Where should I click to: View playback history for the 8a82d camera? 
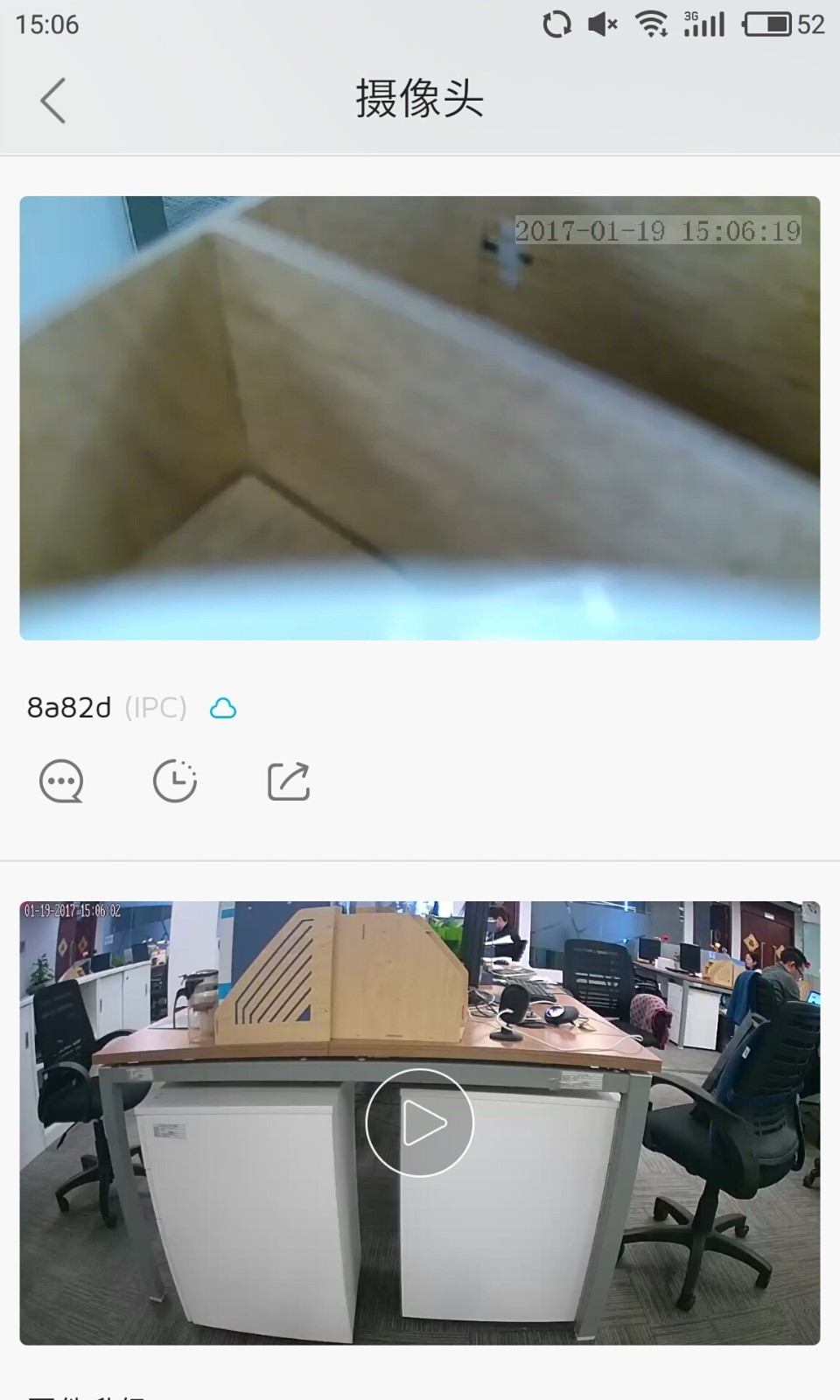pyautogui.click(x=175, y=780)
